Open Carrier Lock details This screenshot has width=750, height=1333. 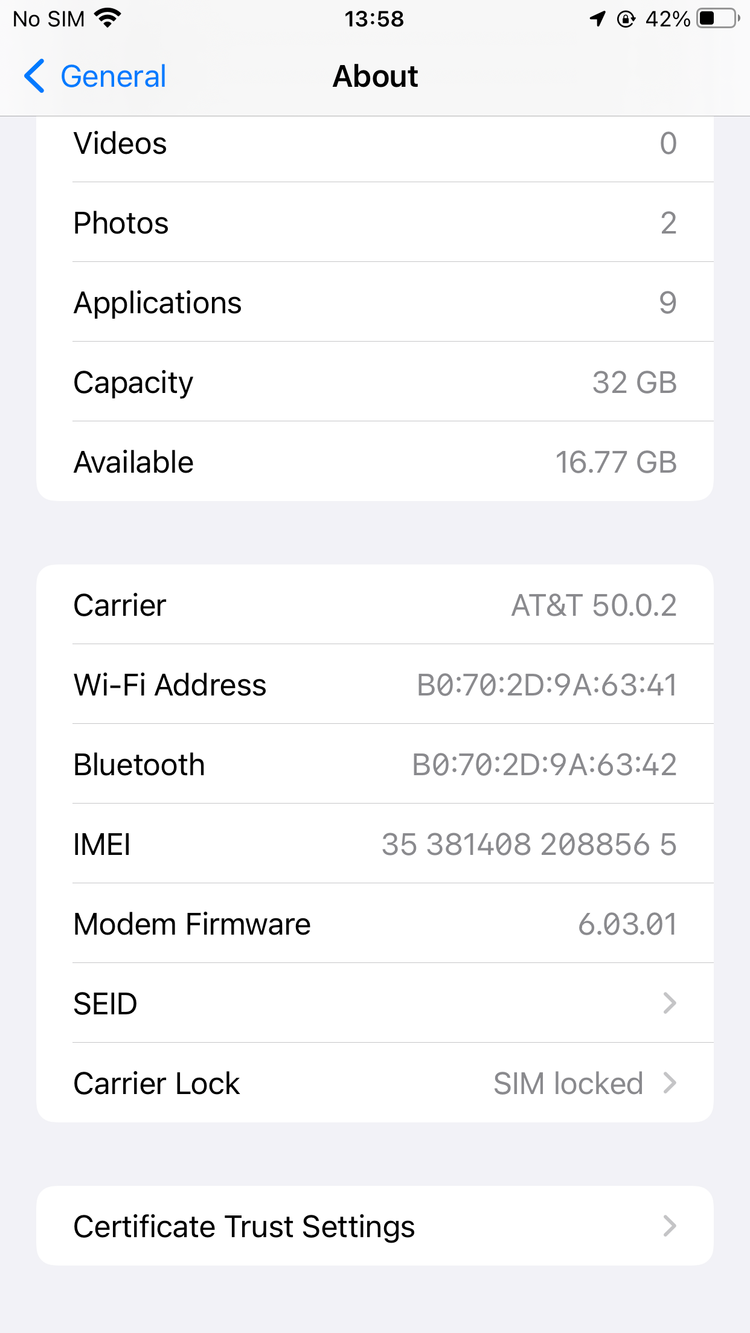(x=375, y=1083)
